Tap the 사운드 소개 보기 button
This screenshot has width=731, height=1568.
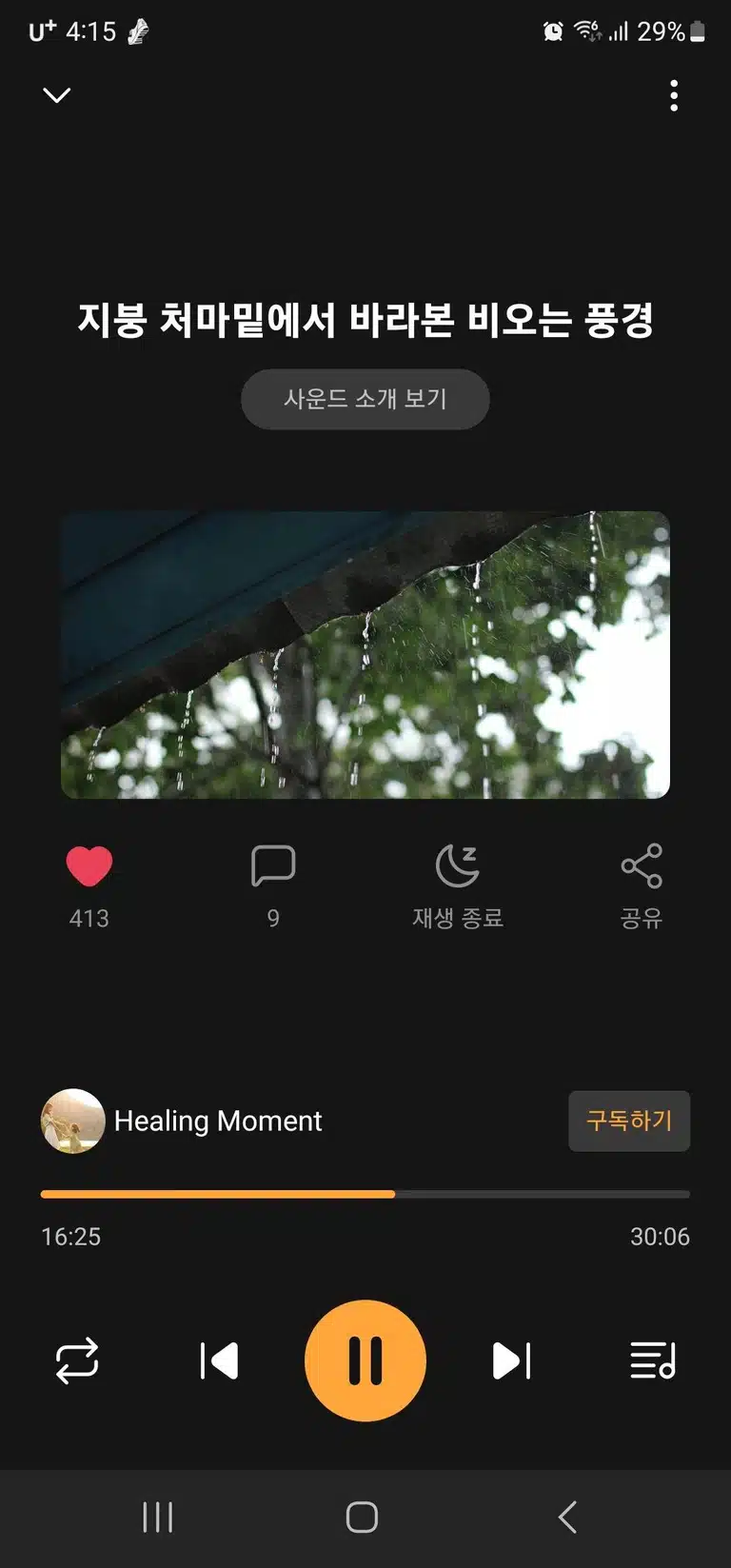(365, 399)
